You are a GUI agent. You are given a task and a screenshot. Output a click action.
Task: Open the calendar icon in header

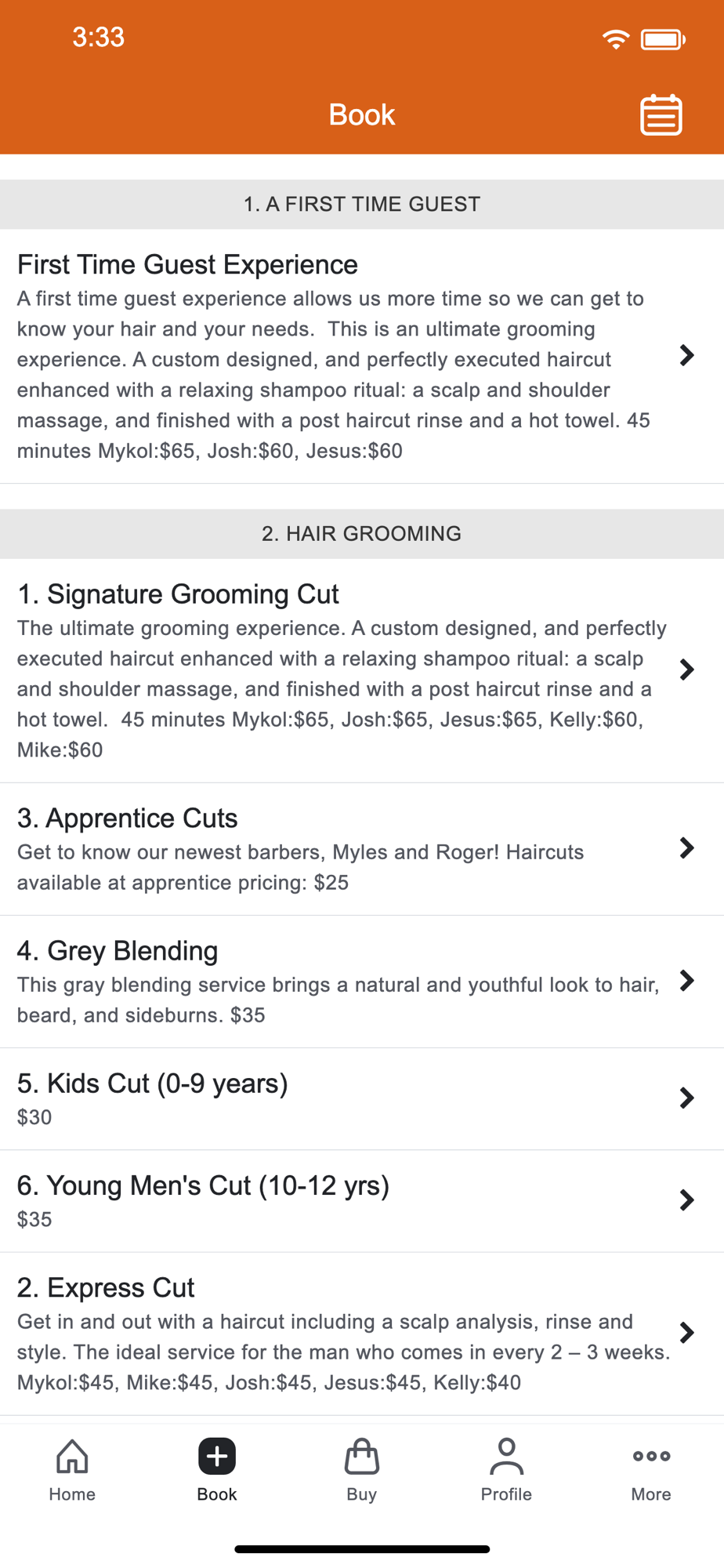tap(661, 115)
